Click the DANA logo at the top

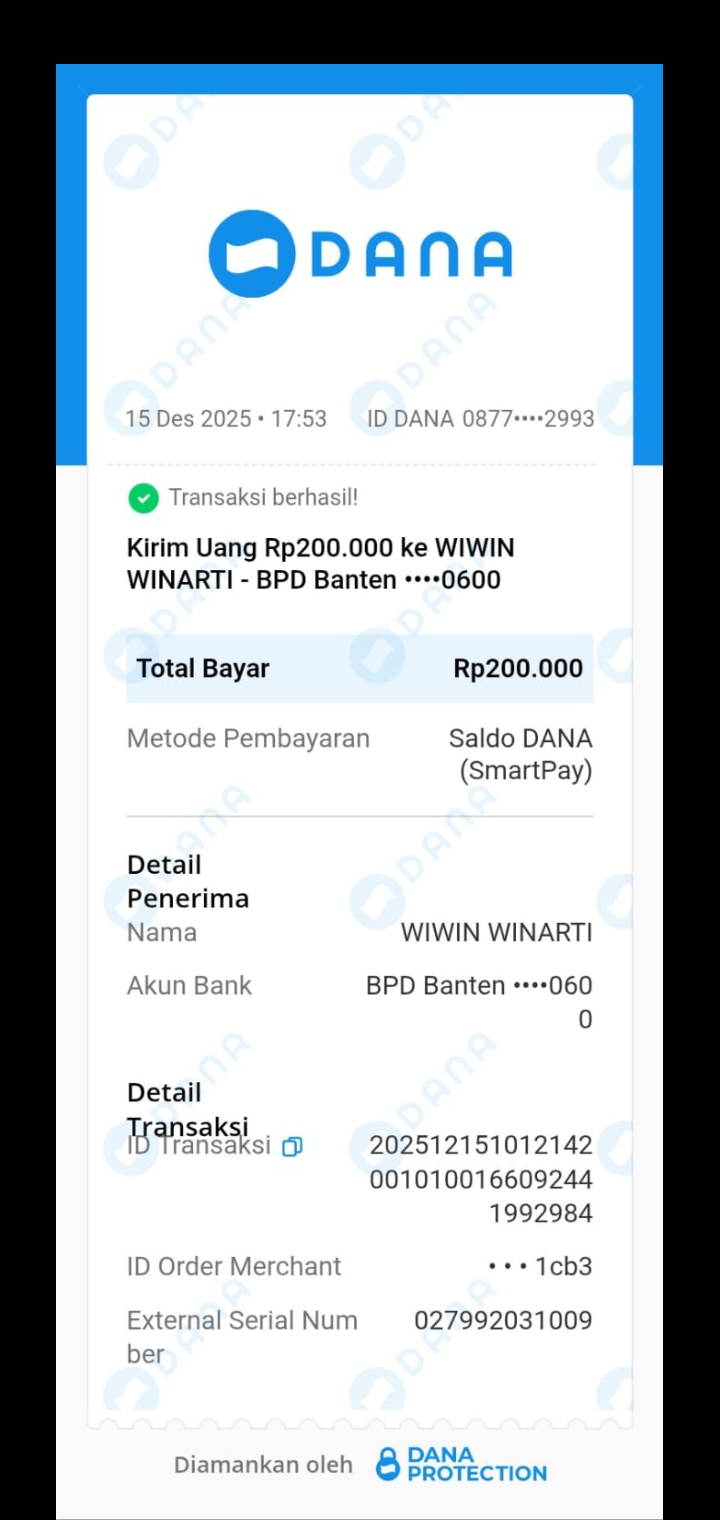tap(360, 252)
